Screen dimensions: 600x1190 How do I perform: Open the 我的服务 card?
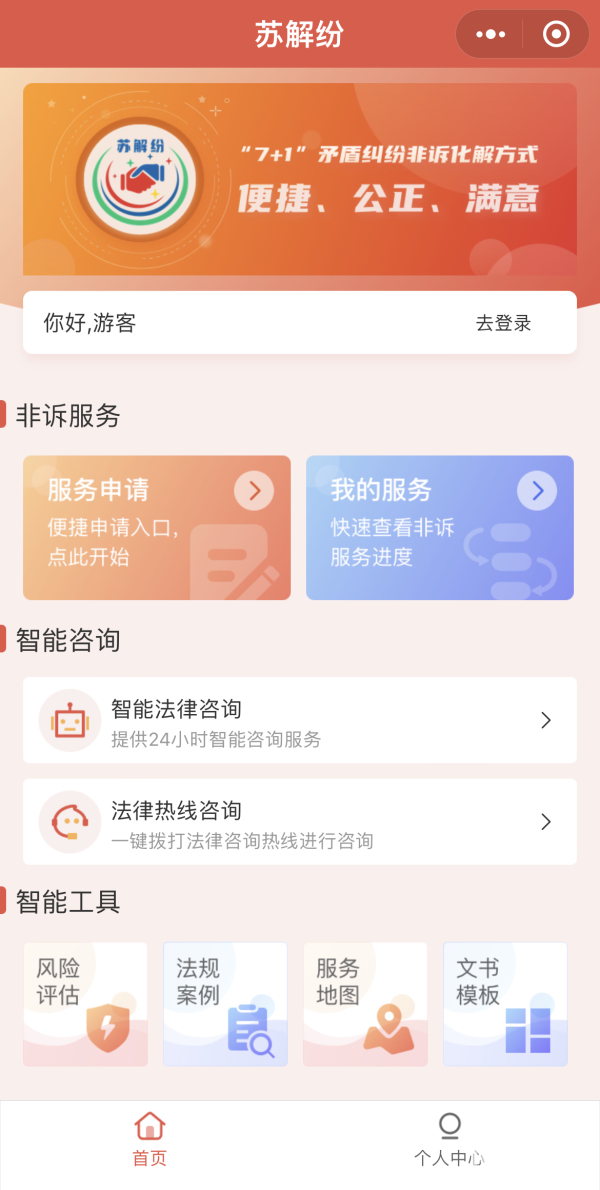click(x=440, y=527)
